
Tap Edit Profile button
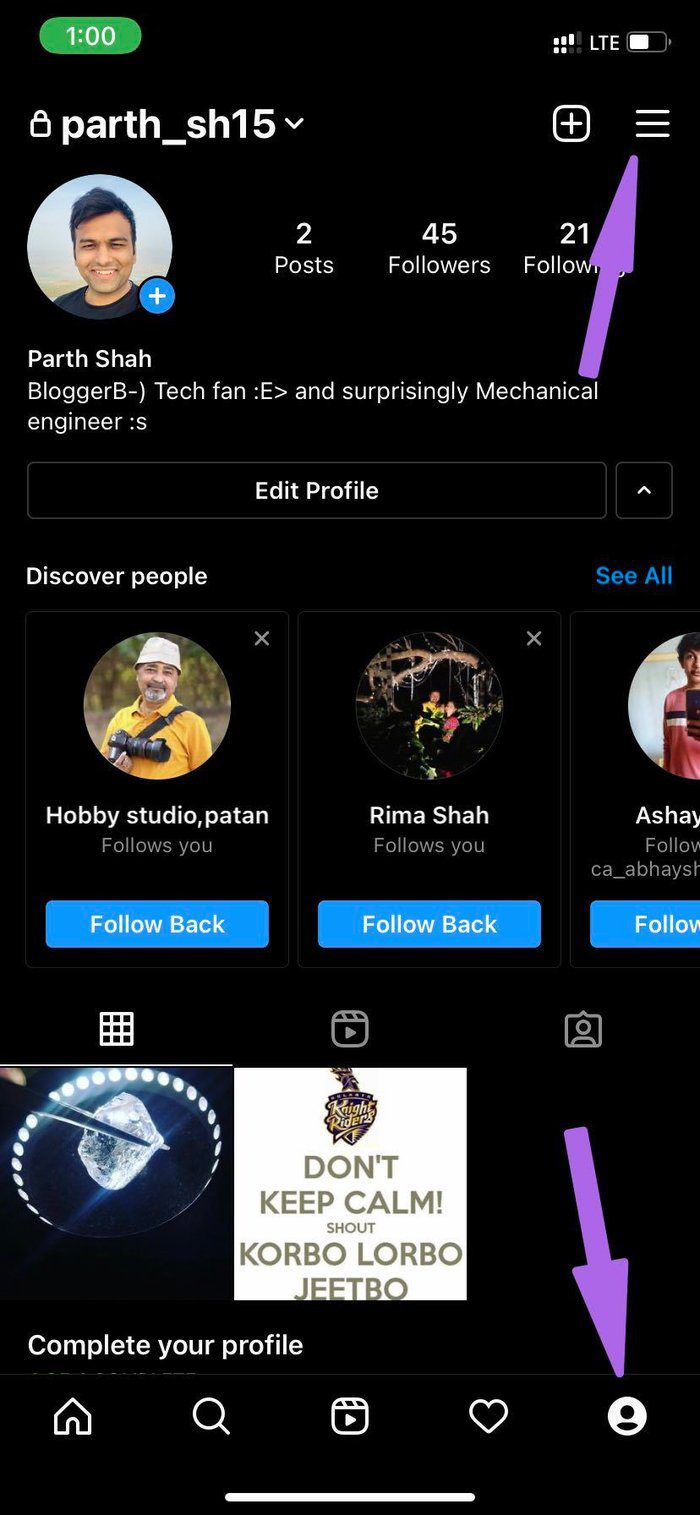tap(317, 490)
